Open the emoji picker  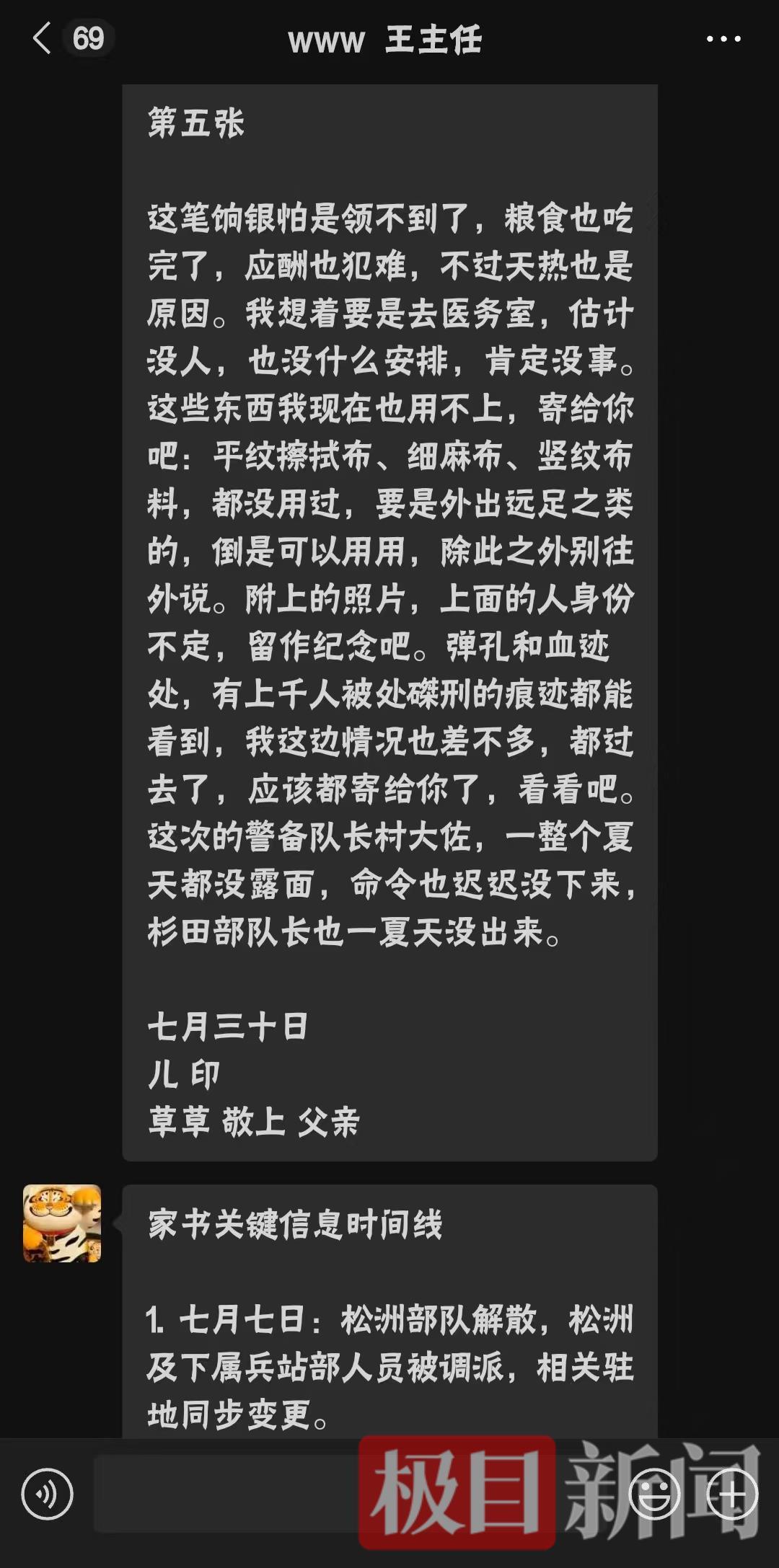point(655,1494)
